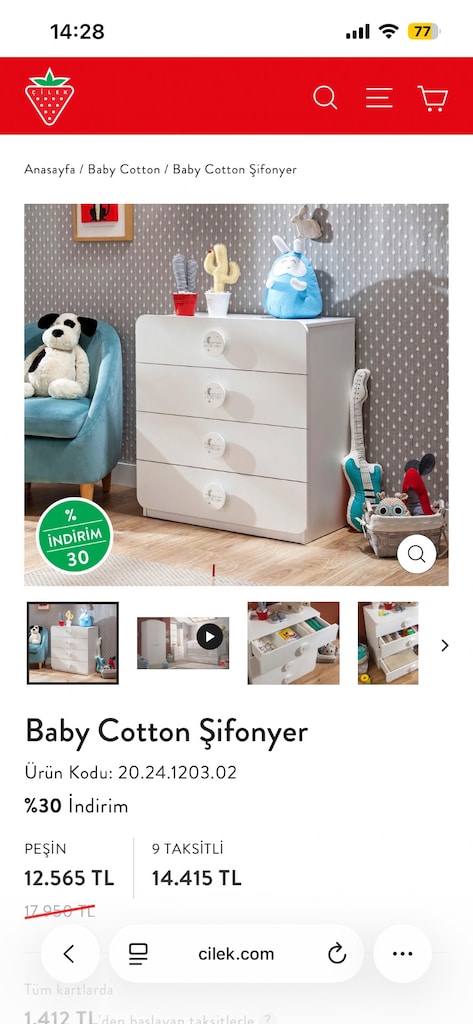Open the Baby Cotton breadcrumb link
Screen dimensions: 473x1024
point(124,169)
